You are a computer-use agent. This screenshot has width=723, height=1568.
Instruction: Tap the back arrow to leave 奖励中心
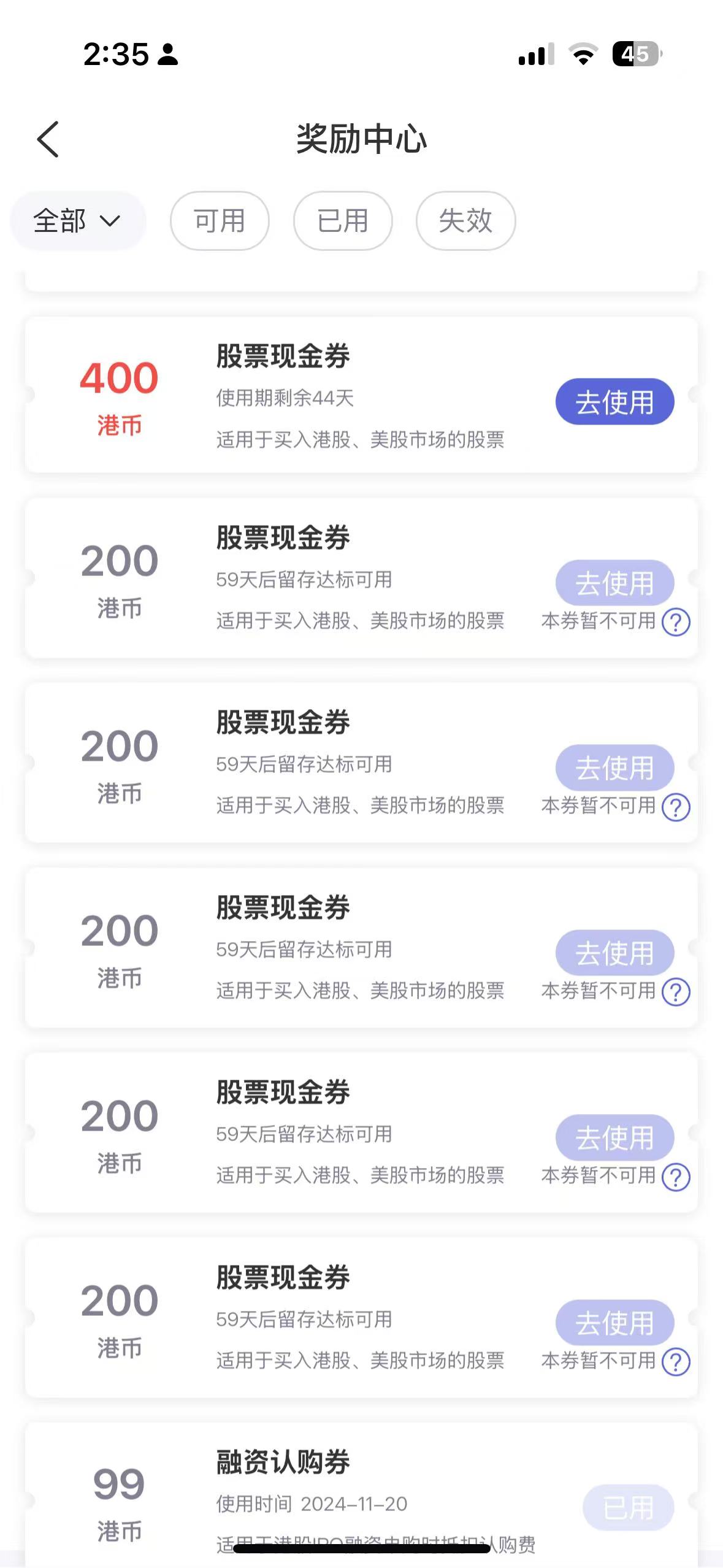click(x=48, y=140)
